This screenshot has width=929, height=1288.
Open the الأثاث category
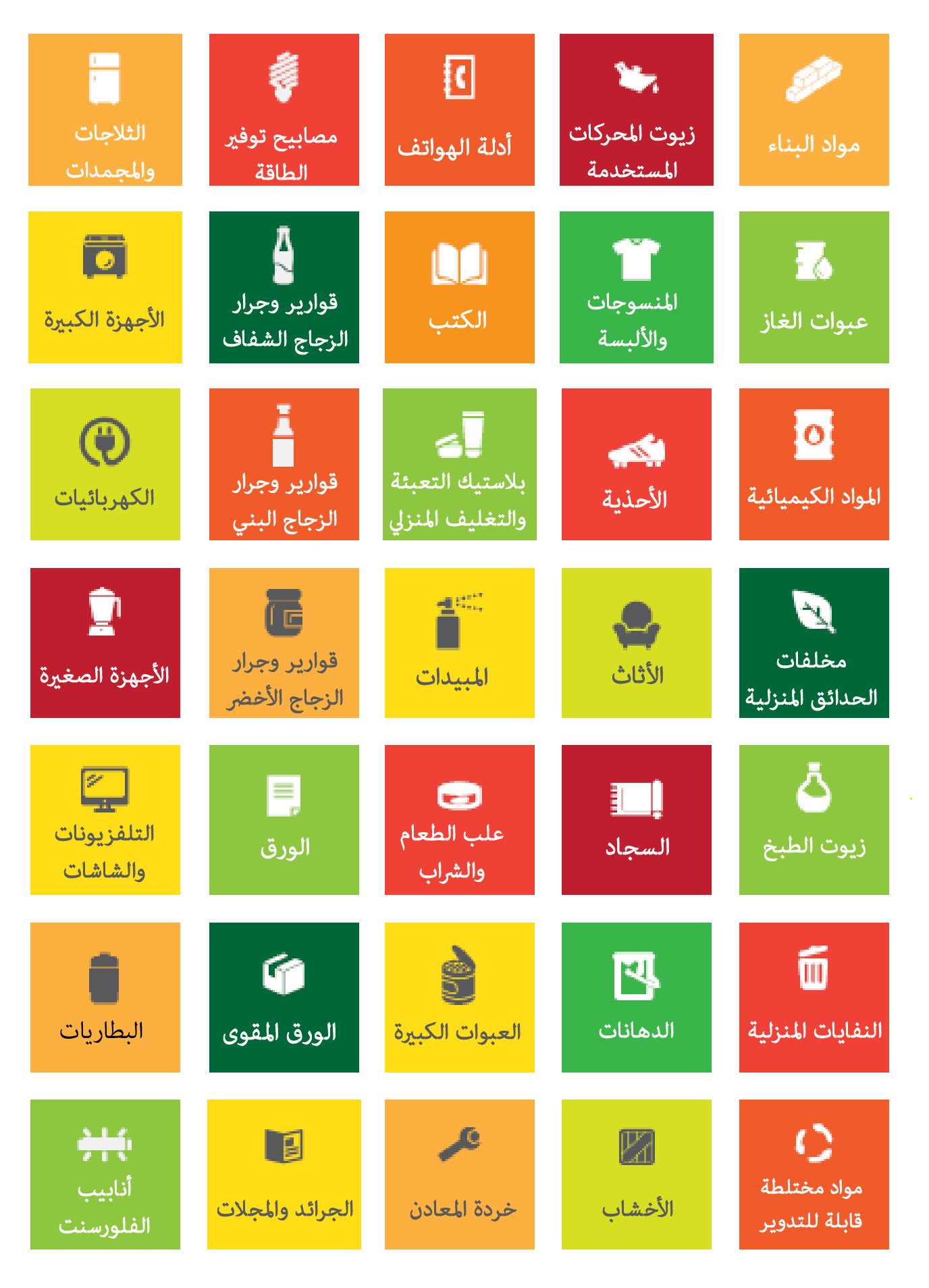[636, 642]
